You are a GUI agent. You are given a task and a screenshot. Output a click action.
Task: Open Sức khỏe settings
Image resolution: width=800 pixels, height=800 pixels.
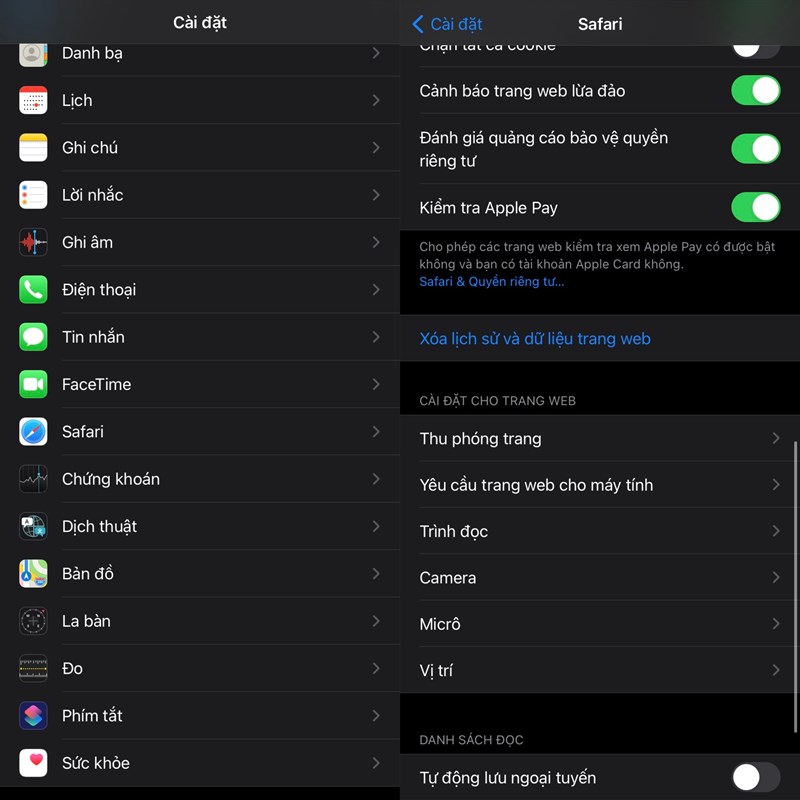pos(200,763)
